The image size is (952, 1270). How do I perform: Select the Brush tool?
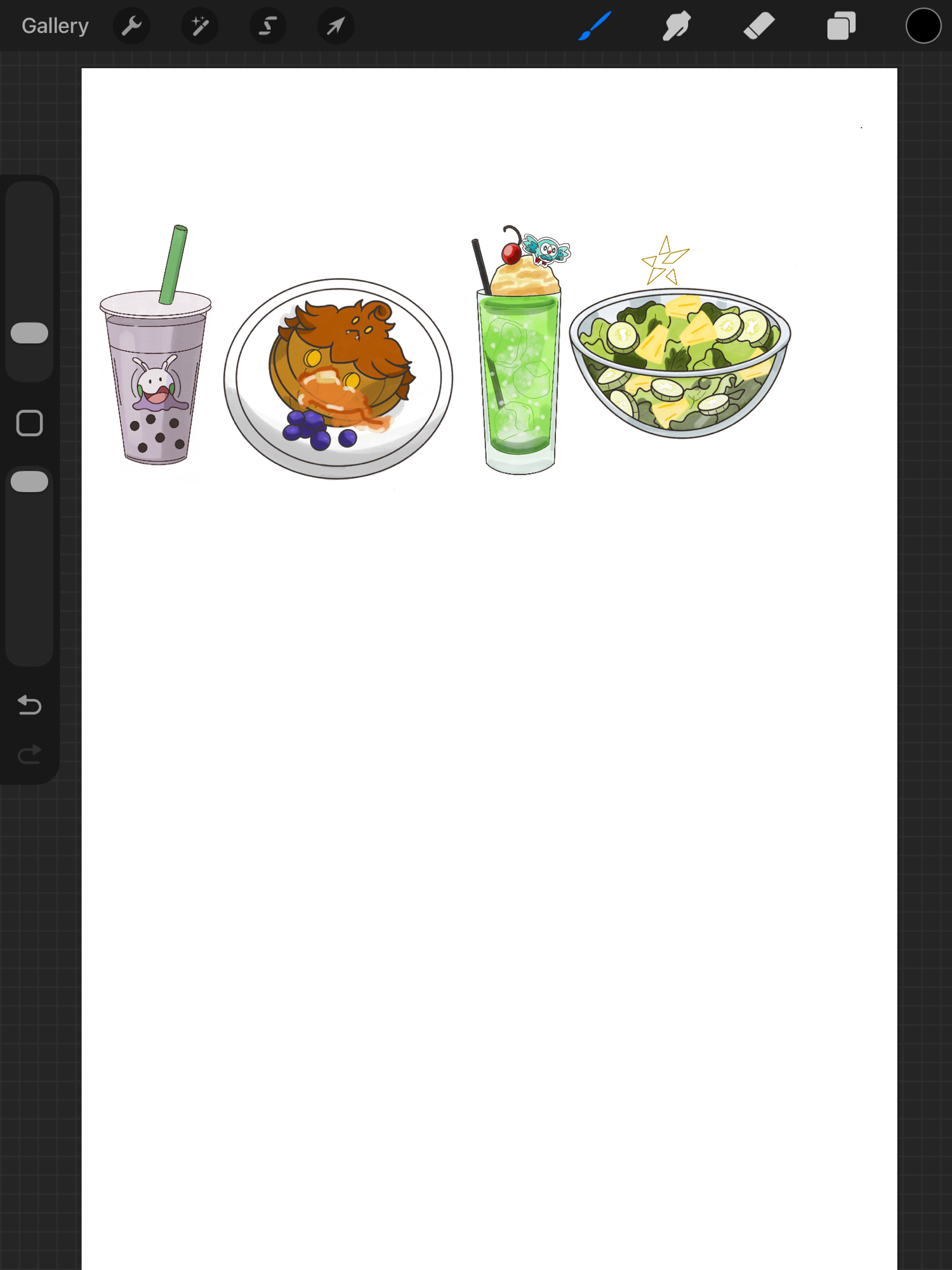tap(595, 26)
